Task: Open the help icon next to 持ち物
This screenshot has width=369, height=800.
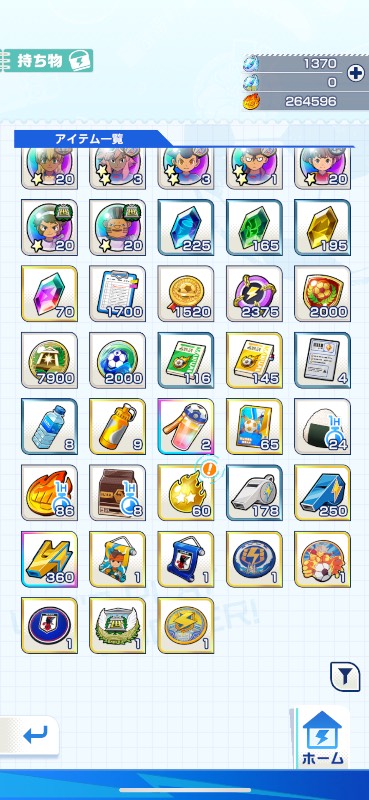Action: tap(79, 60)
